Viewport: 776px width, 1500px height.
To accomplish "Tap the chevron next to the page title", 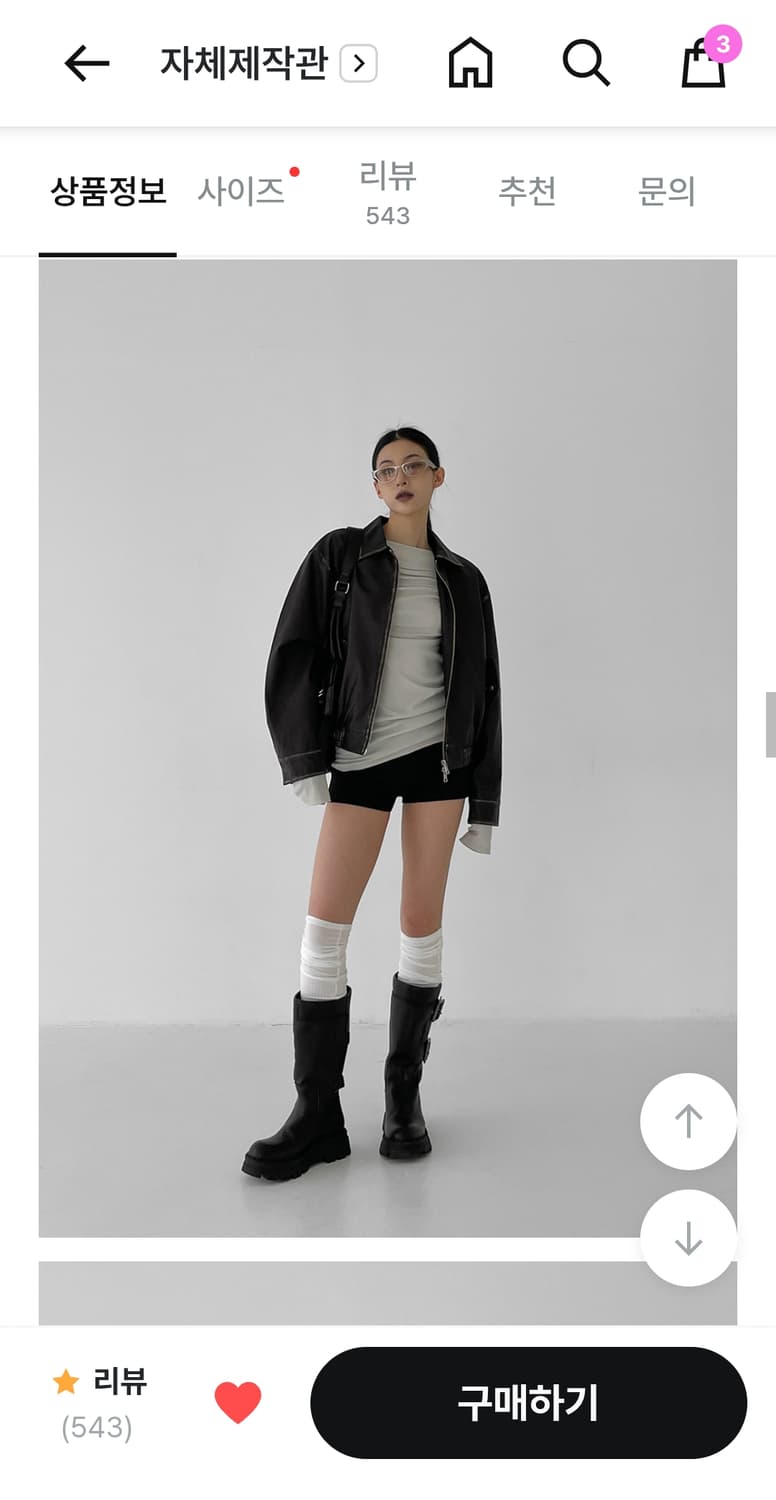I will coord(358,63).
